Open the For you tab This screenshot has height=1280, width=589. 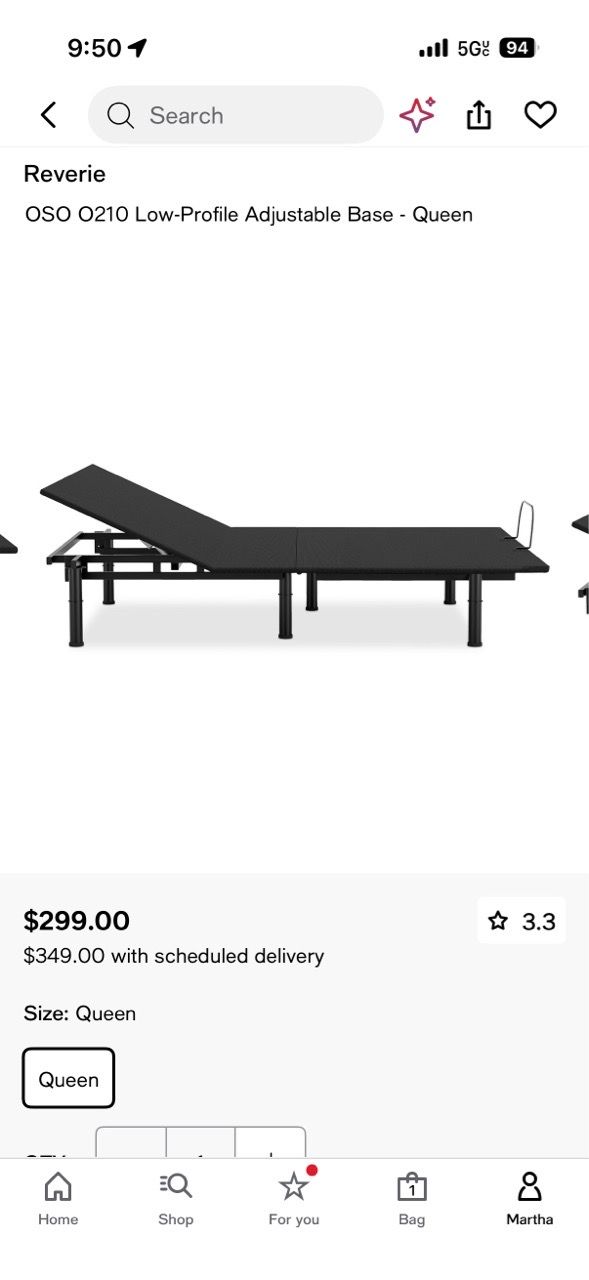pyautogui.click(x=294, y=1199)
